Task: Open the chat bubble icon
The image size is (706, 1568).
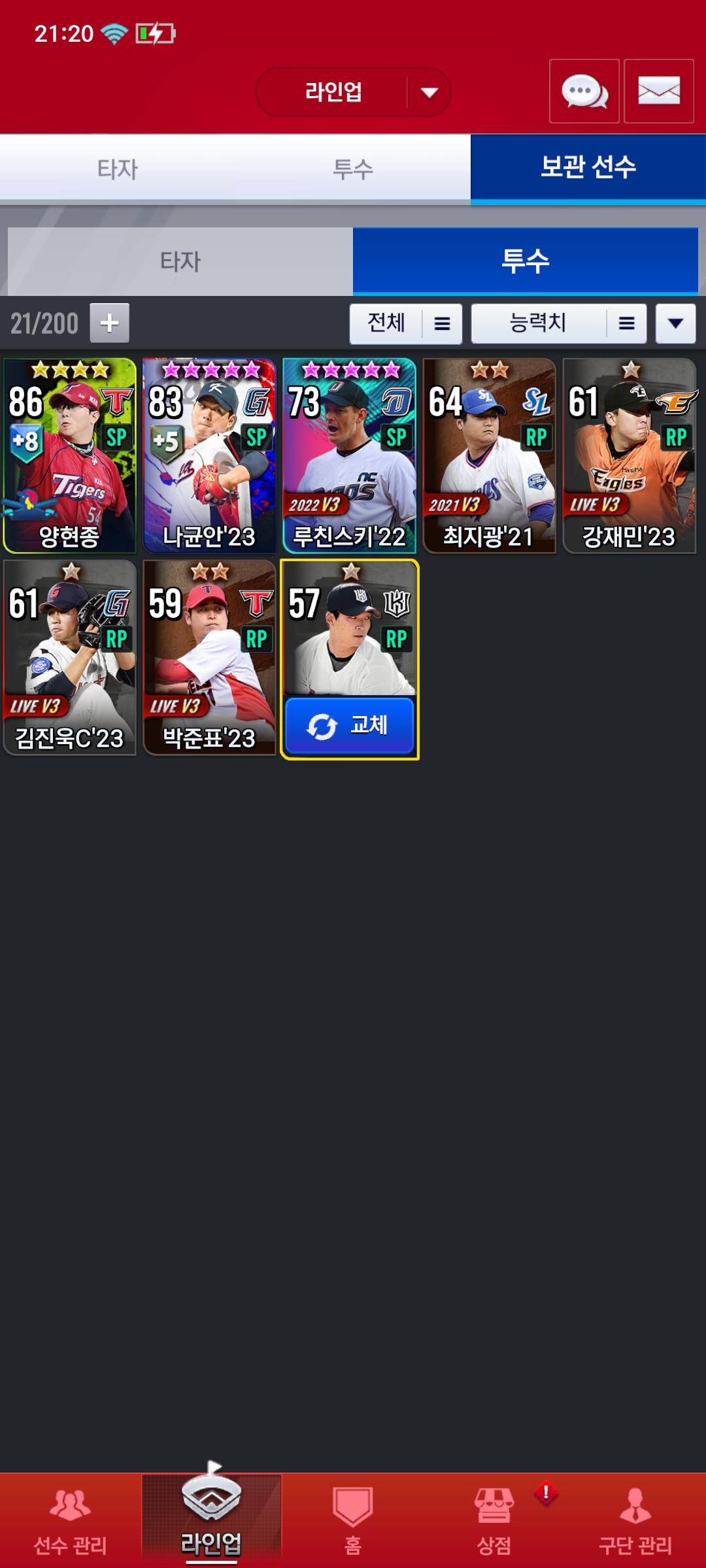Action: (x=584, y=91)
